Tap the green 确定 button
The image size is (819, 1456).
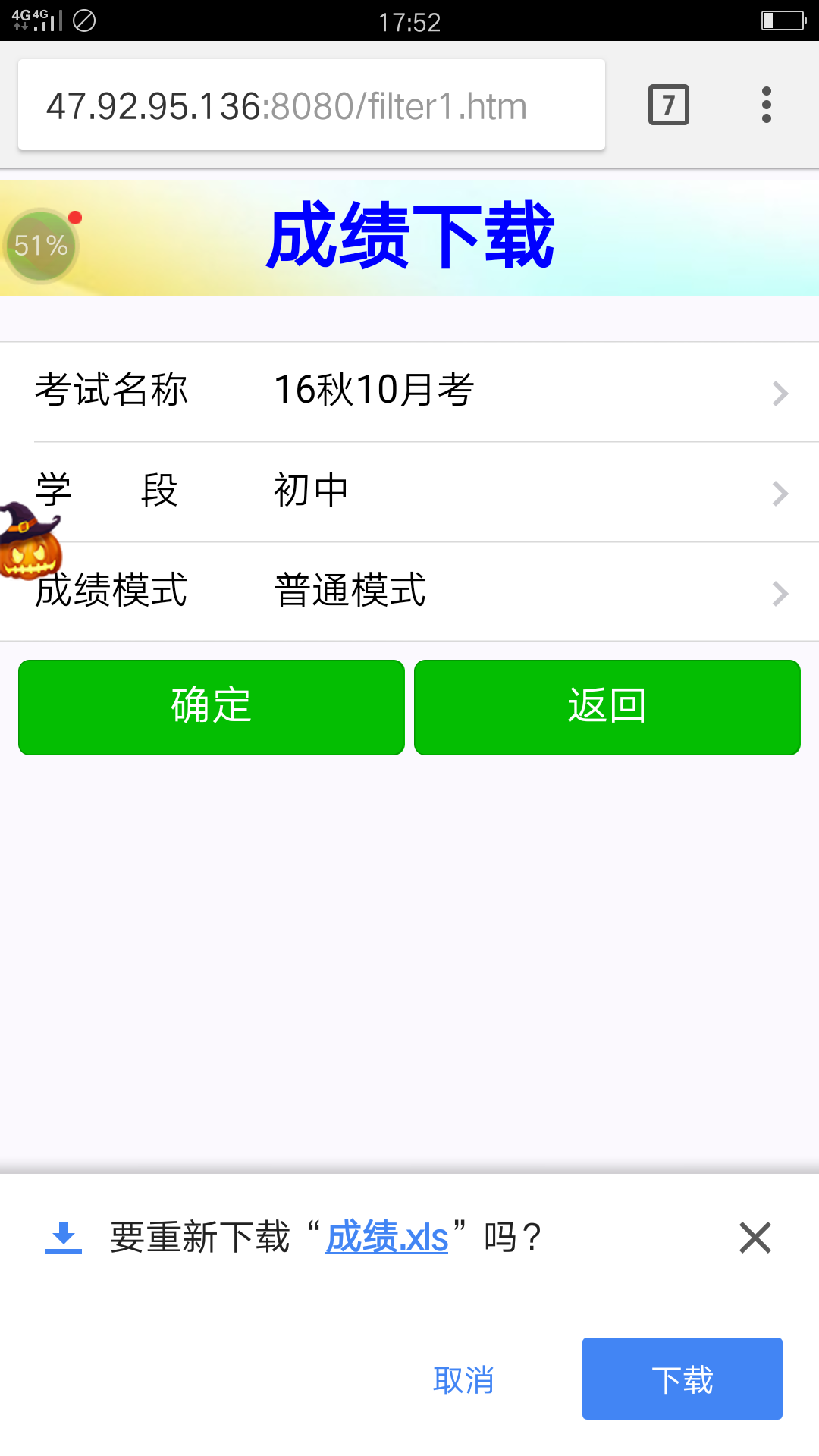(x=211, y=707)
